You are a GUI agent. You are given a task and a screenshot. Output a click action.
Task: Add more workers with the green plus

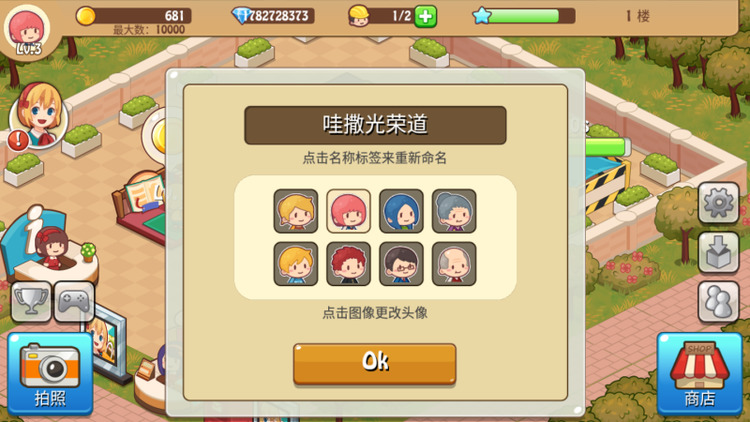(426, 16)
